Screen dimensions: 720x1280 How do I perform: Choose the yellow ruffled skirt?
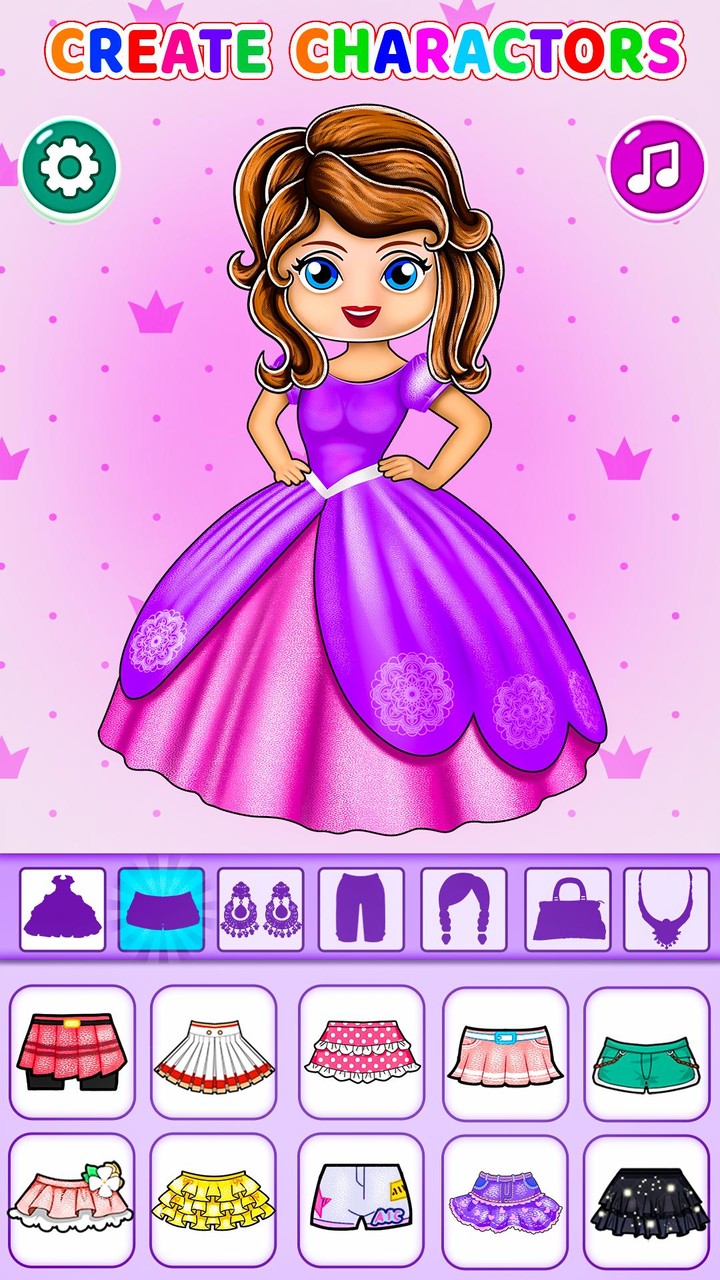point(213,1200)
